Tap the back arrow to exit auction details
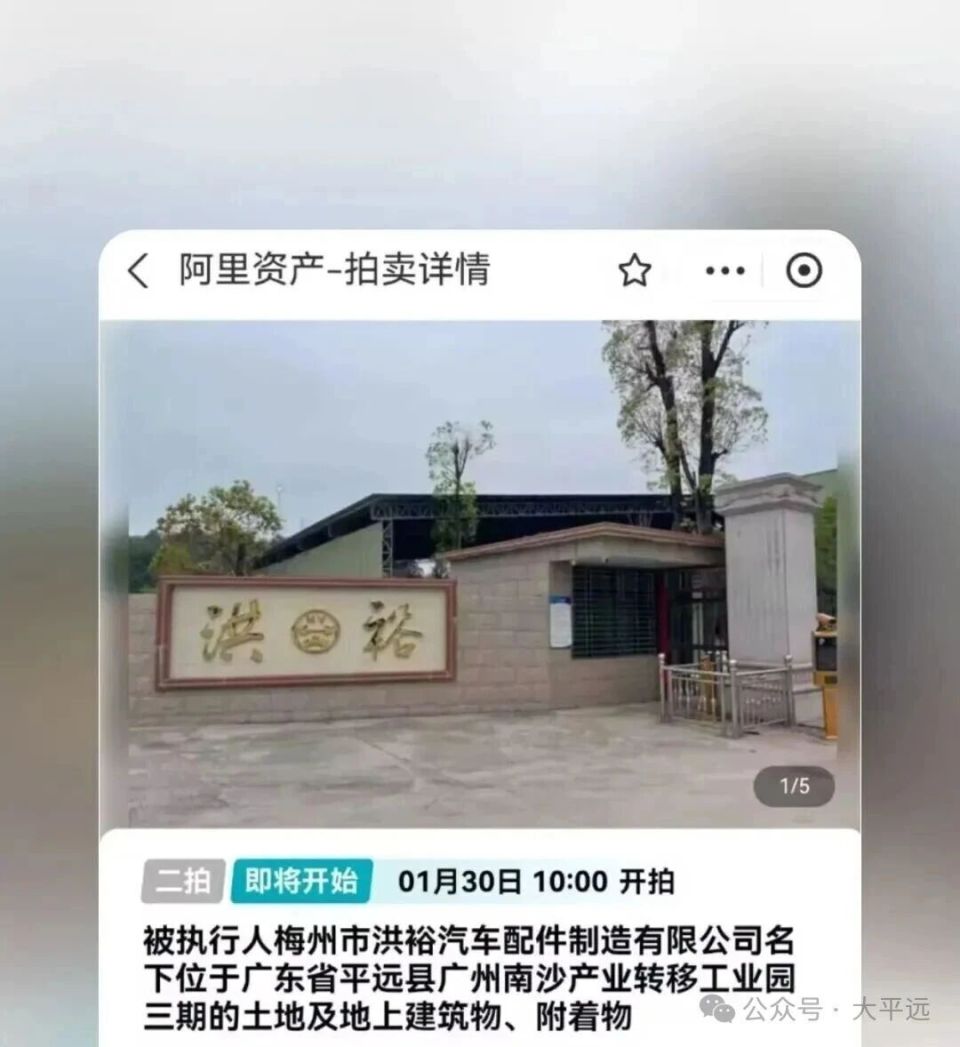This screenshot has width=960, height=1047. pyautogui.click(x=135, y=268)
